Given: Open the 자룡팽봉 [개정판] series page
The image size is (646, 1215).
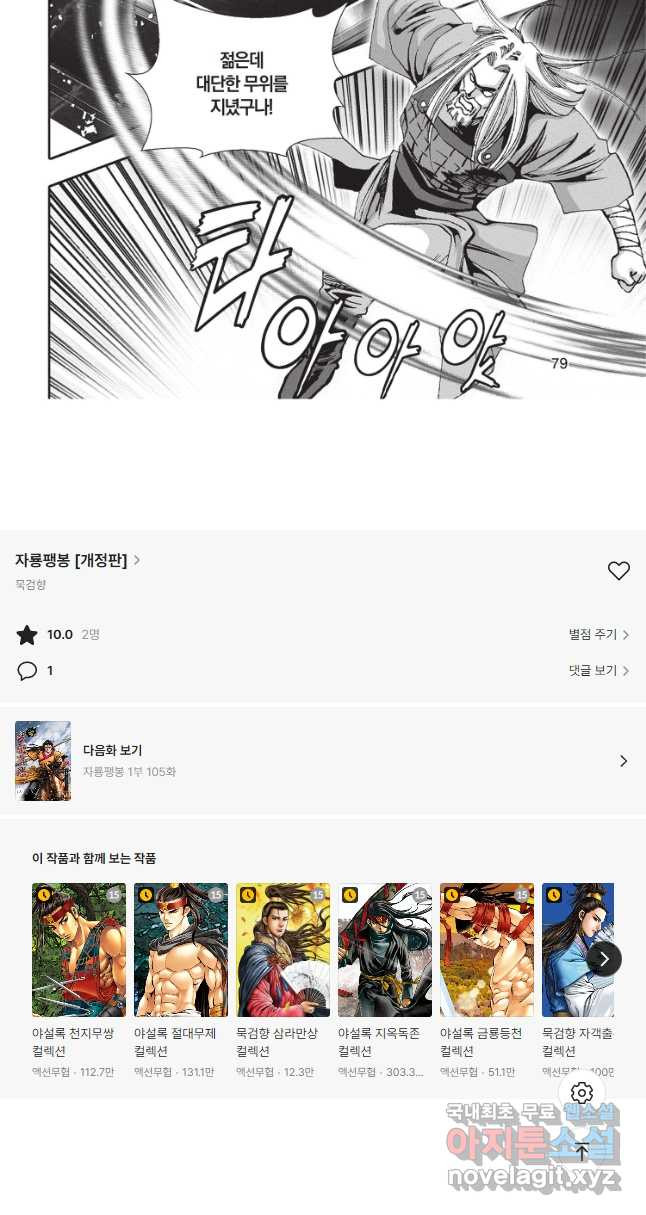Looking at the screenshot, I should pos(77,561).
